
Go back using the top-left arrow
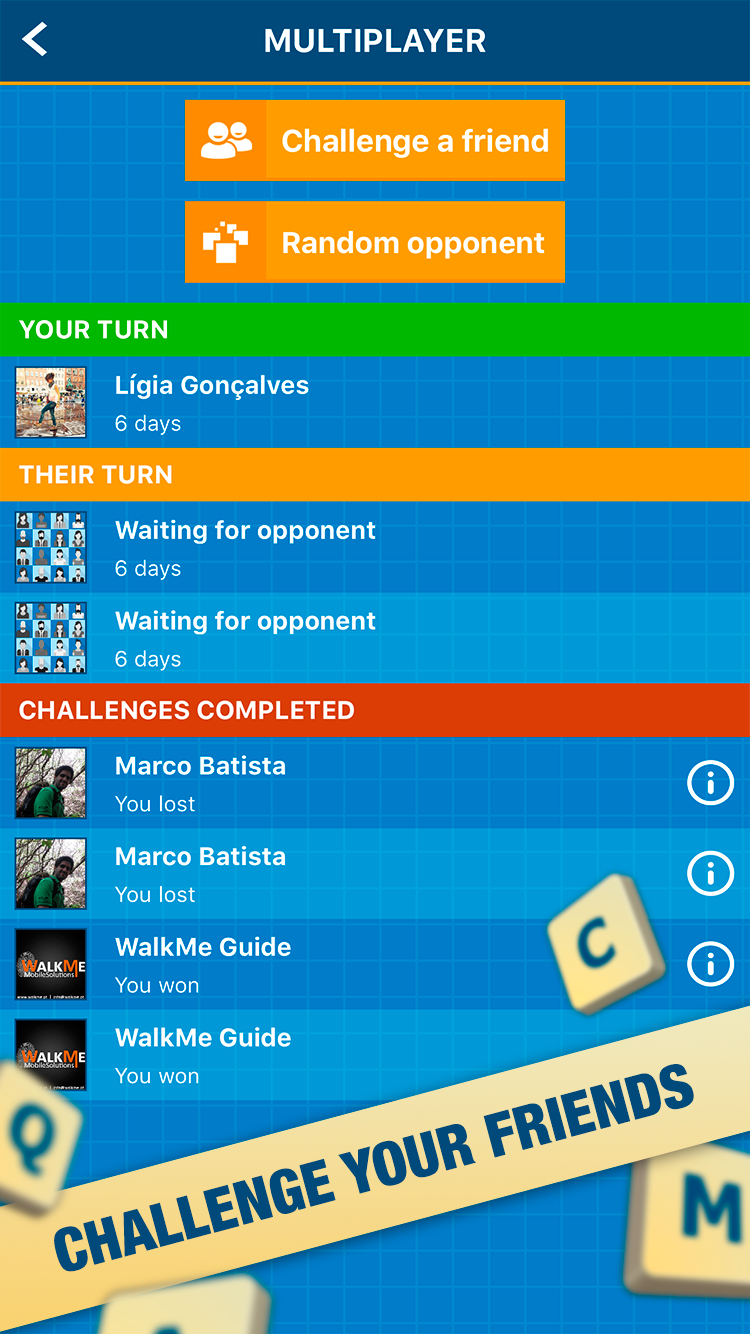[35, 40]
